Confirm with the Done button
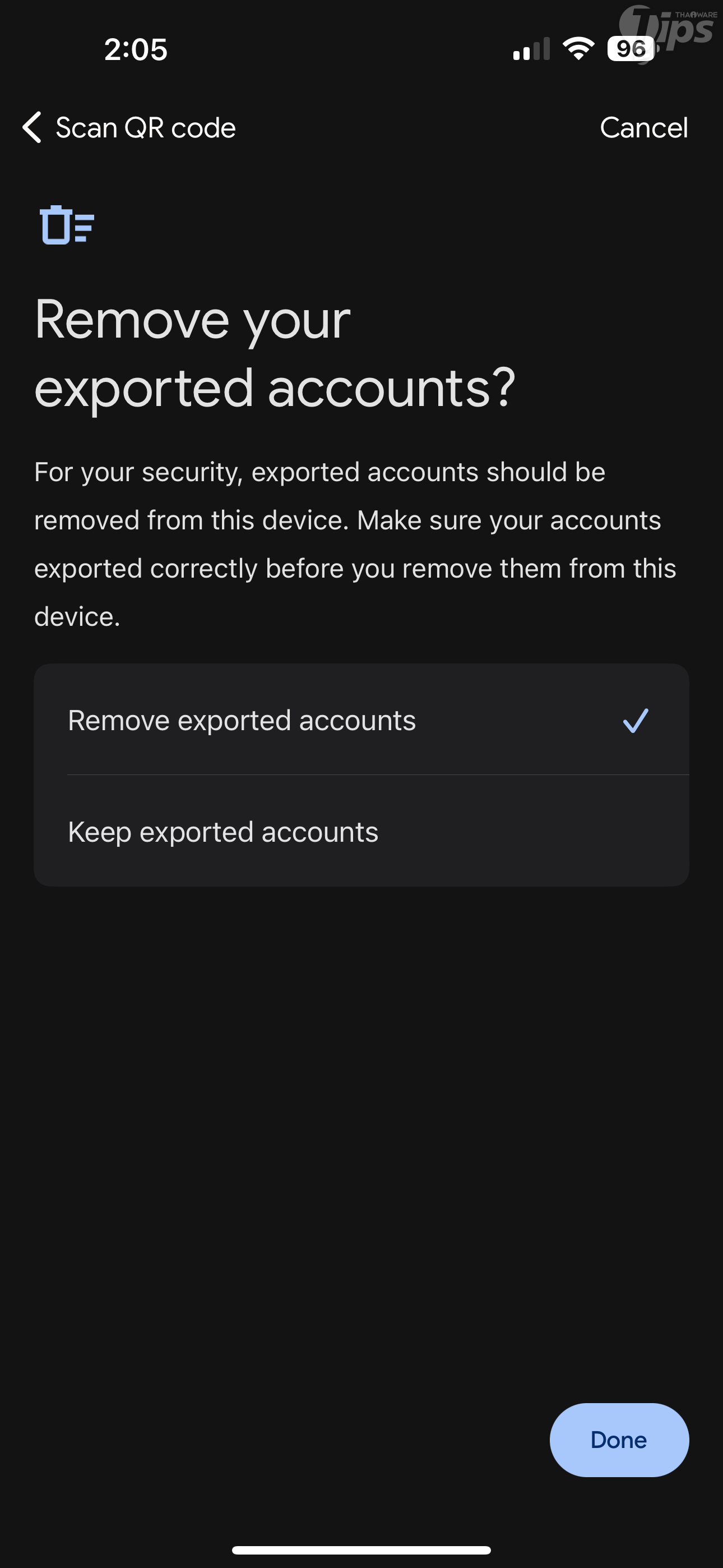This screenshot has width=723, height=1568. click(618, 1440)
